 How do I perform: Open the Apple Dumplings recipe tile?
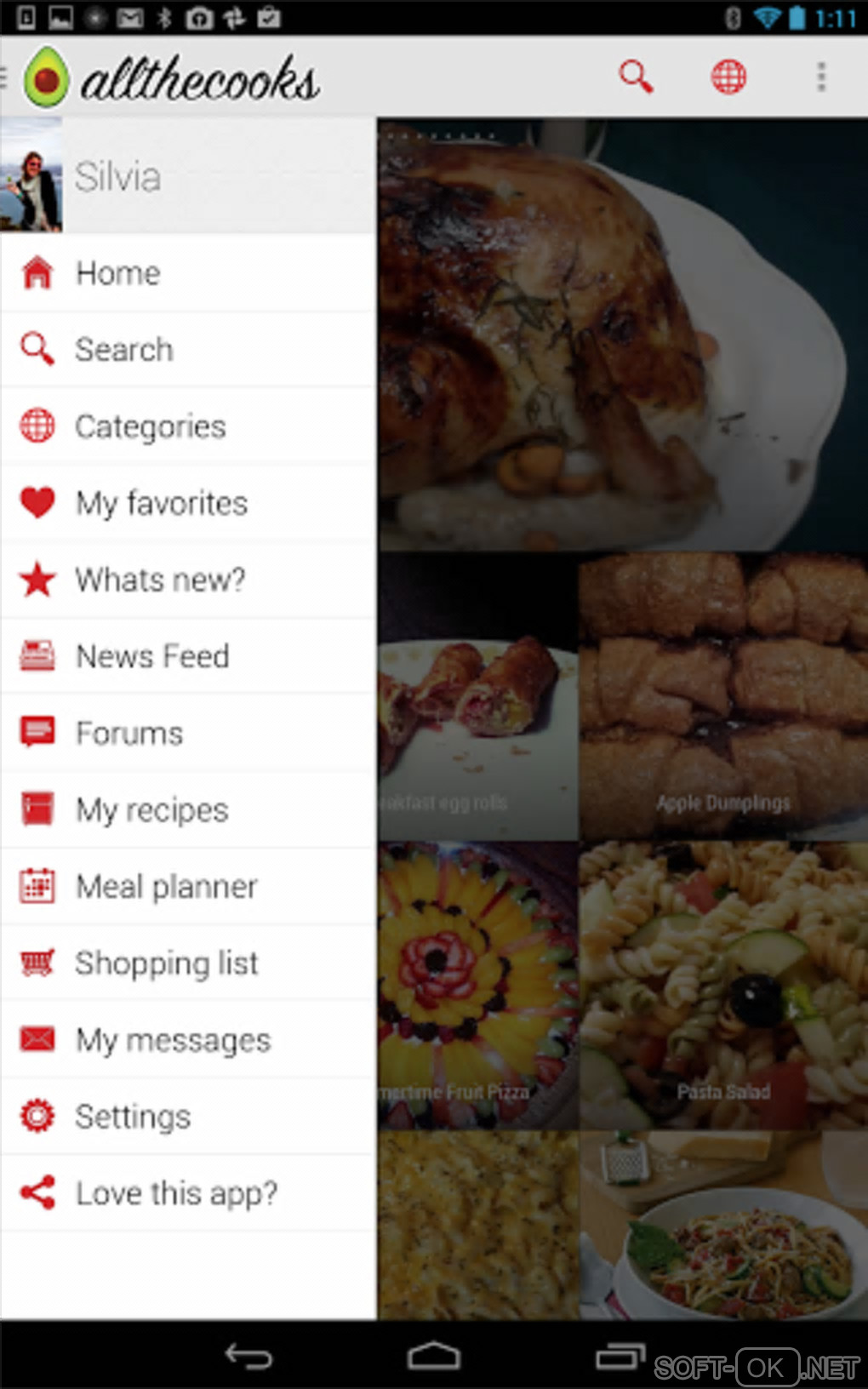point(723,696)
